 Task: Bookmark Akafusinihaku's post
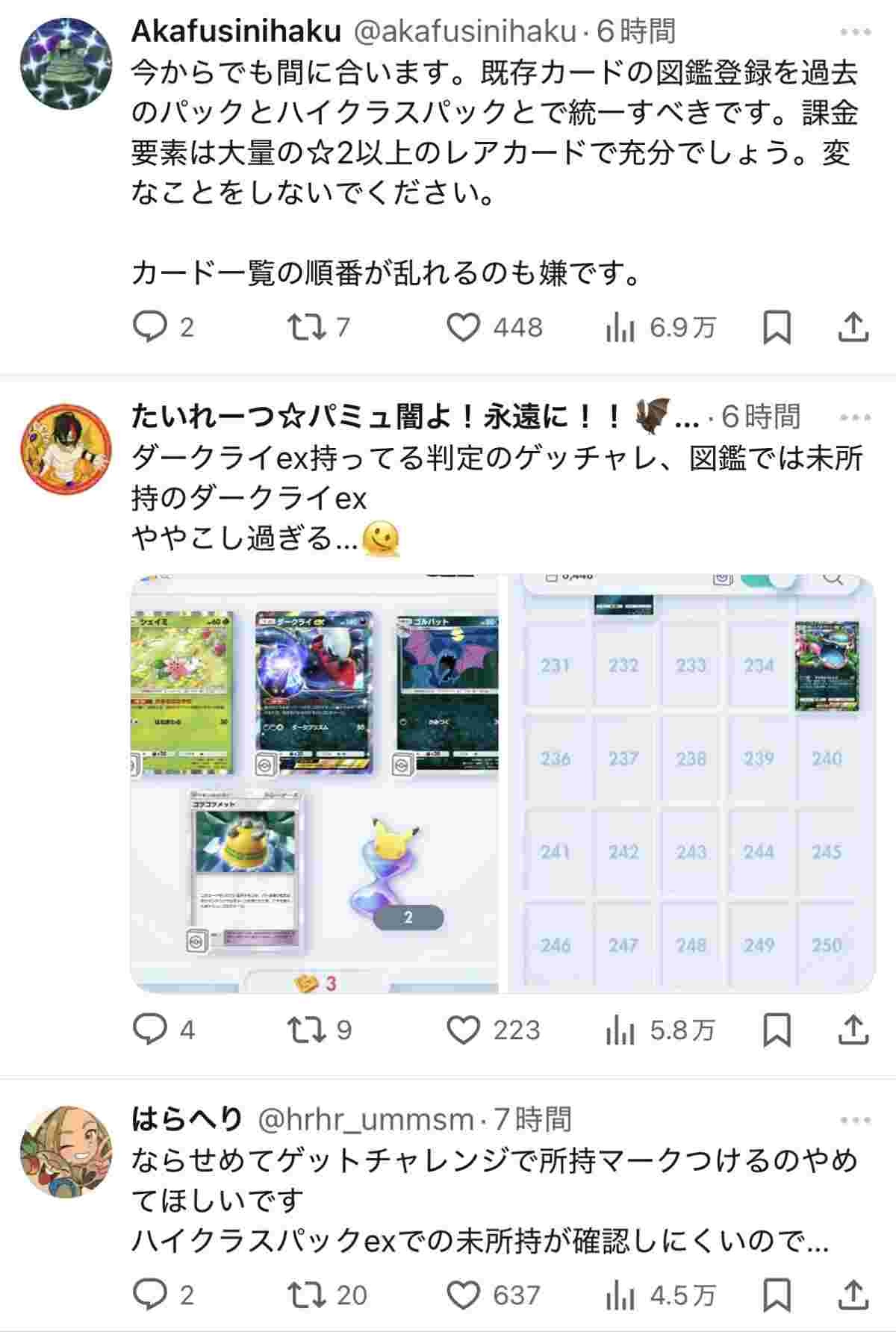tap(777, 327)
